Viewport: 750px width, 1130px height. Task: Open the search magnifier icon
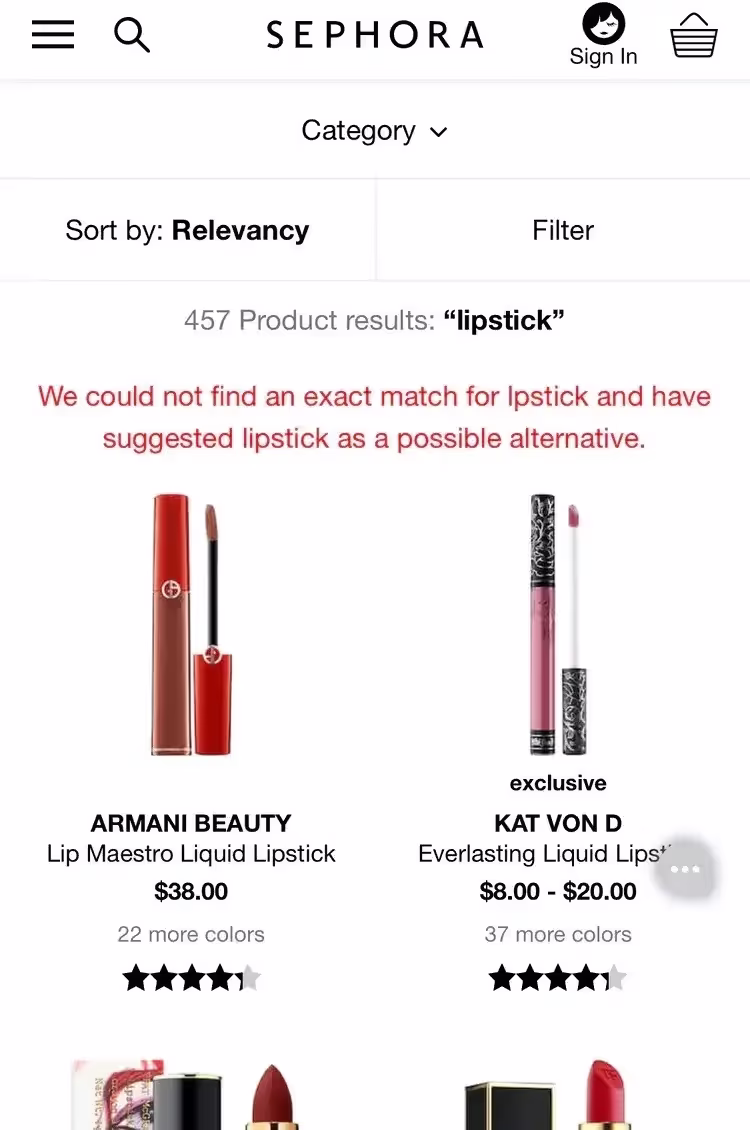132,36
